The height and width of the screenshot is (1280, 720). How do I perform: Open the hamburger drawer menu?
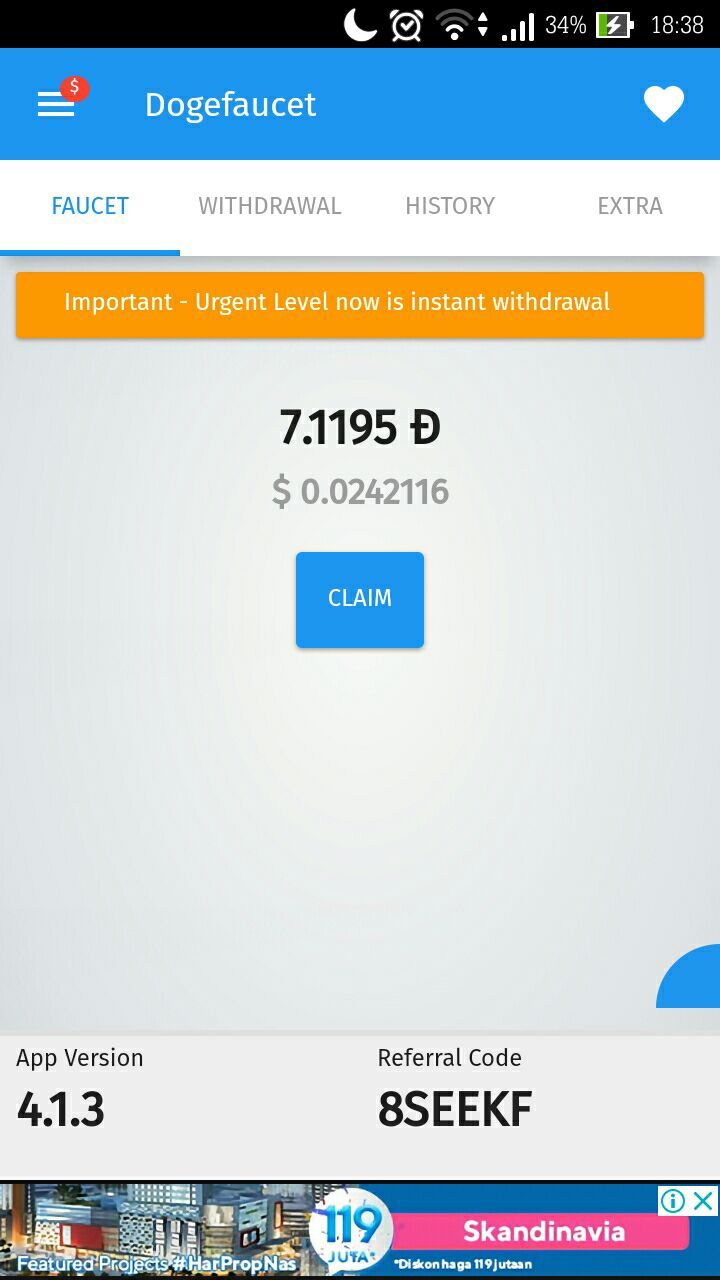tap(57, 104)
